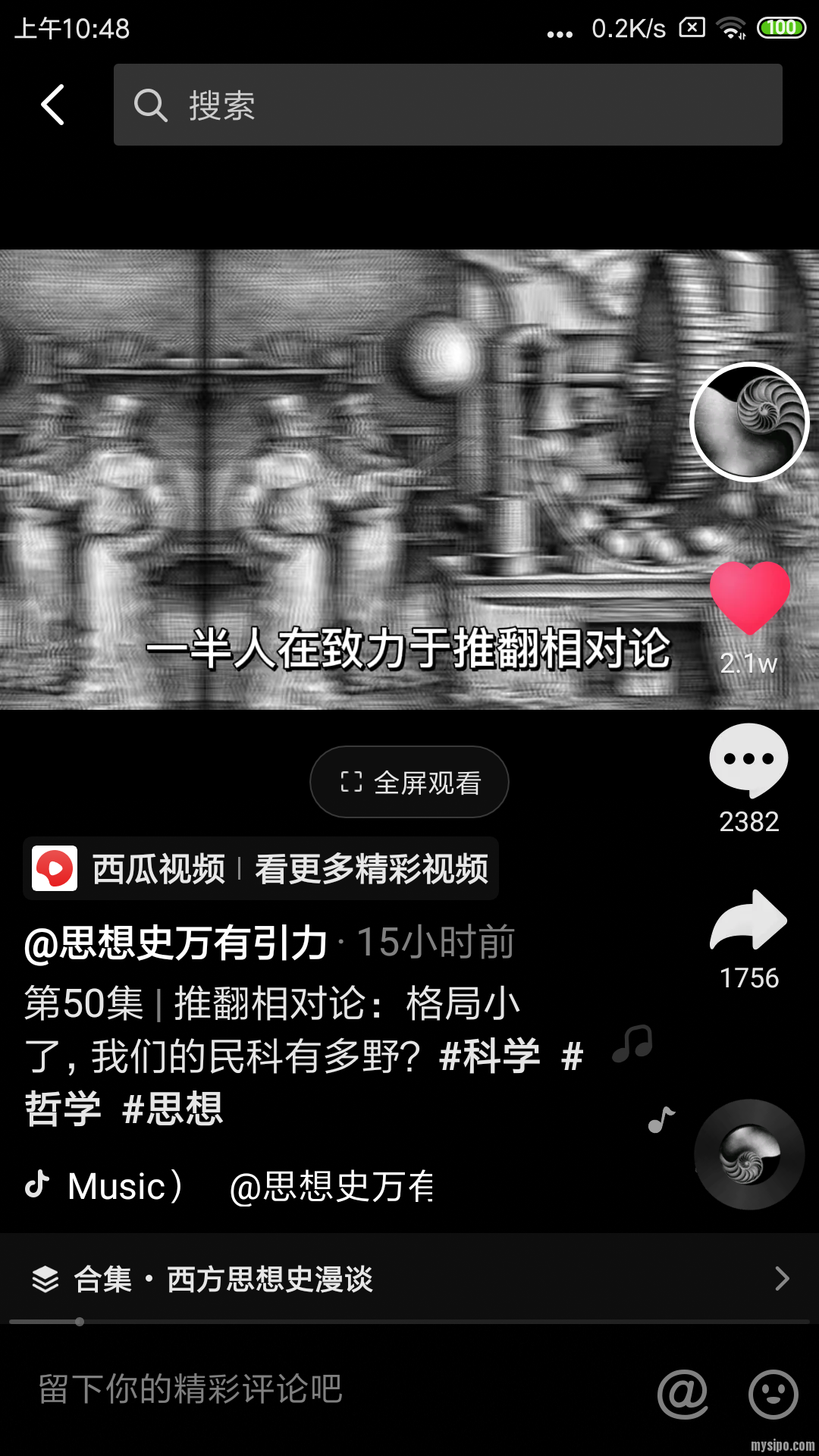Open the #科学 hashtag
Viewport: 819px width, 1456px height.
490,1056
